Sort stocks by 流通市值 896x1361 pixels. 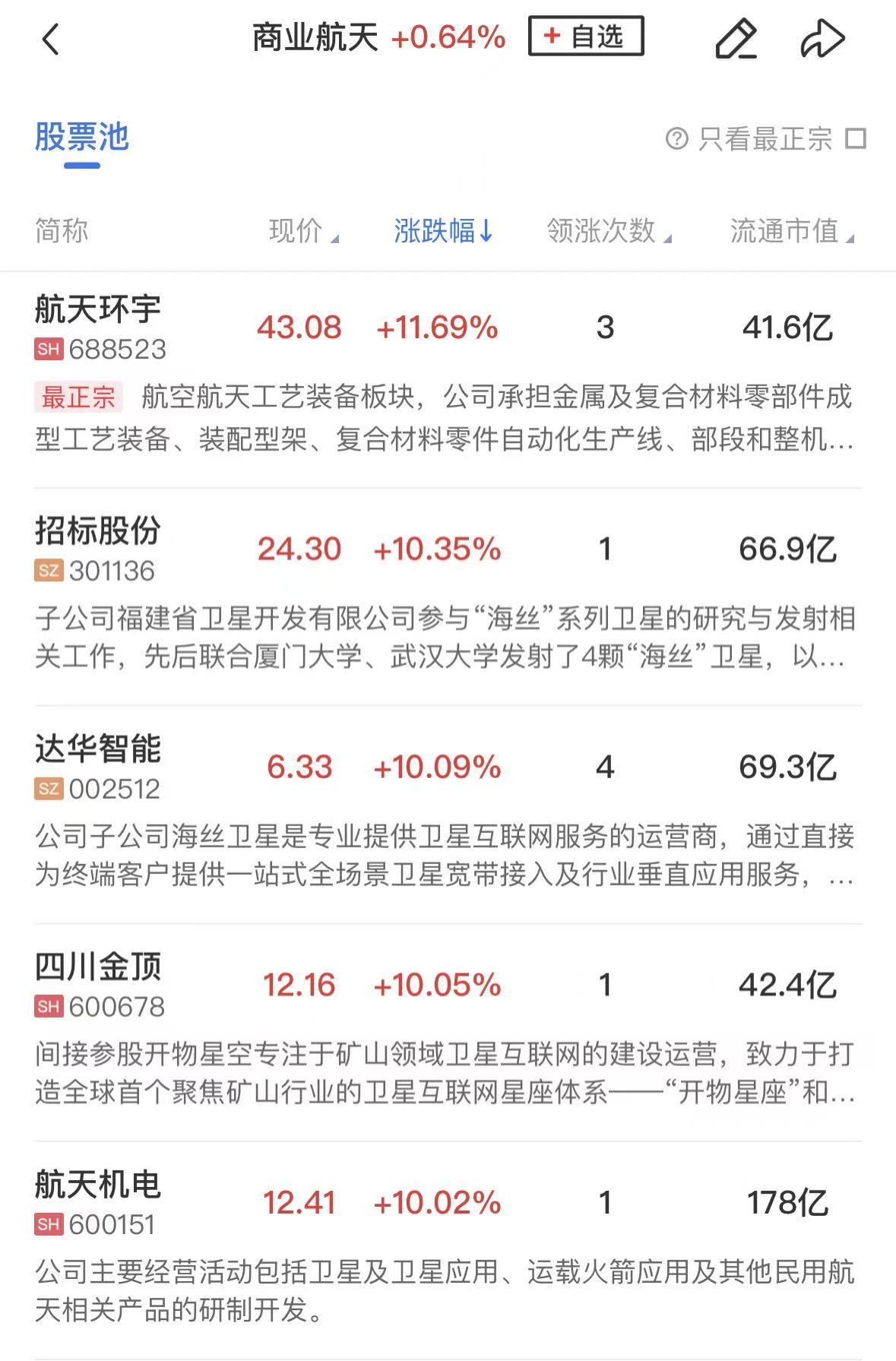click(791, 231)
